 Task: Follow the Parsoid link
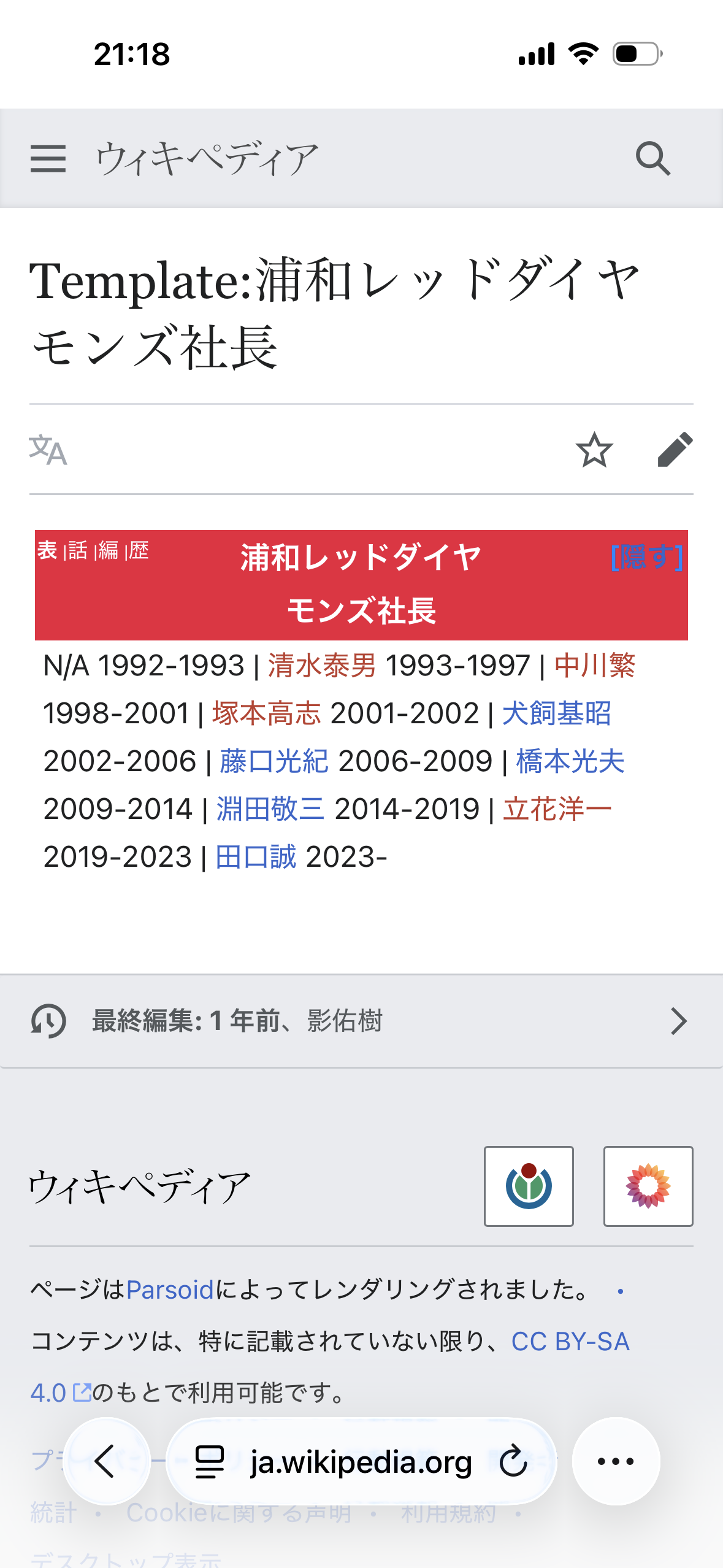170,1290
